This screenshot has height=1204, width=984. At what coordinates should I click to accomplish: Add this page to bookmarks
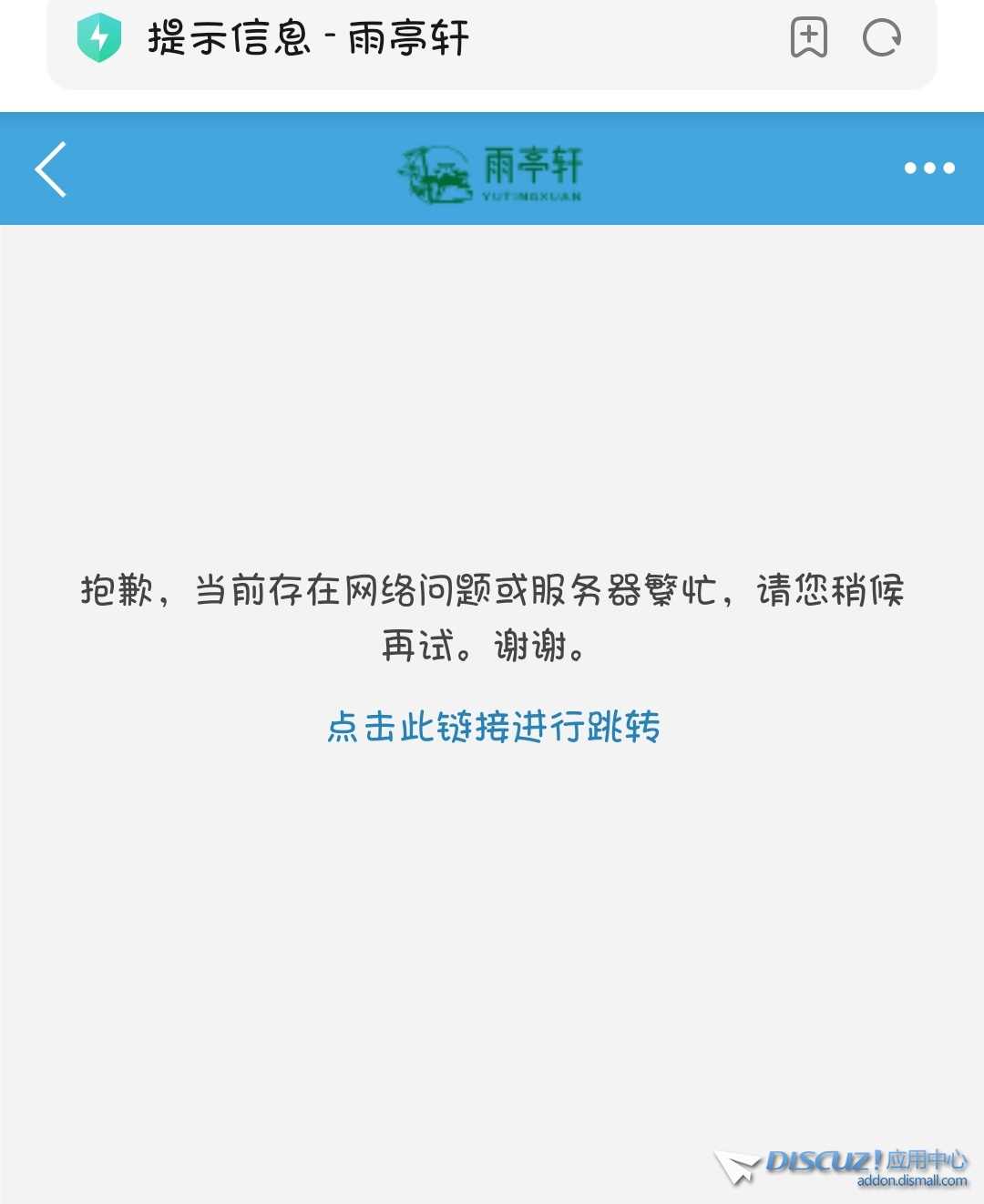pyautogui.click(x=808, y=38)
